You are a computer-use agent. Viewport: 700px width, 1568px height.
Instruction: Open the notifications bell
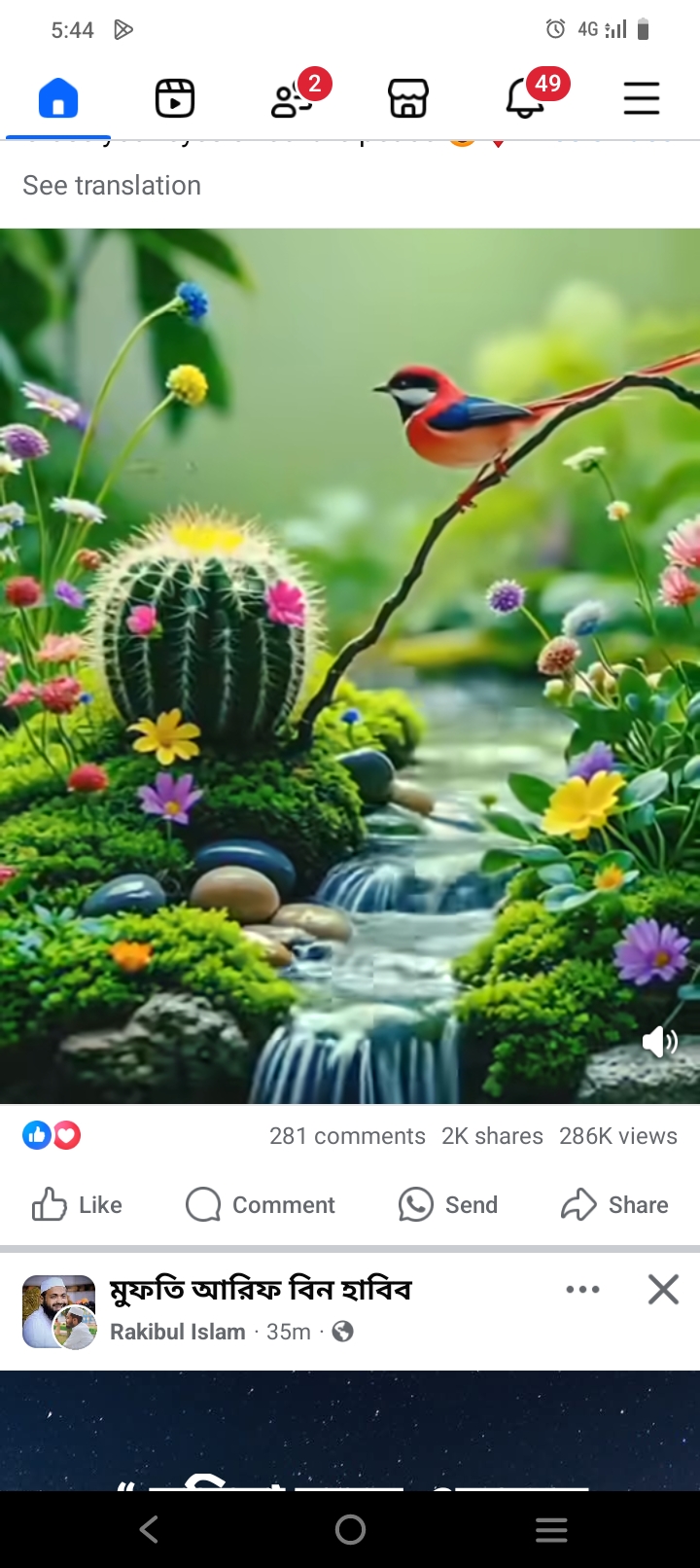pos(525,99)
